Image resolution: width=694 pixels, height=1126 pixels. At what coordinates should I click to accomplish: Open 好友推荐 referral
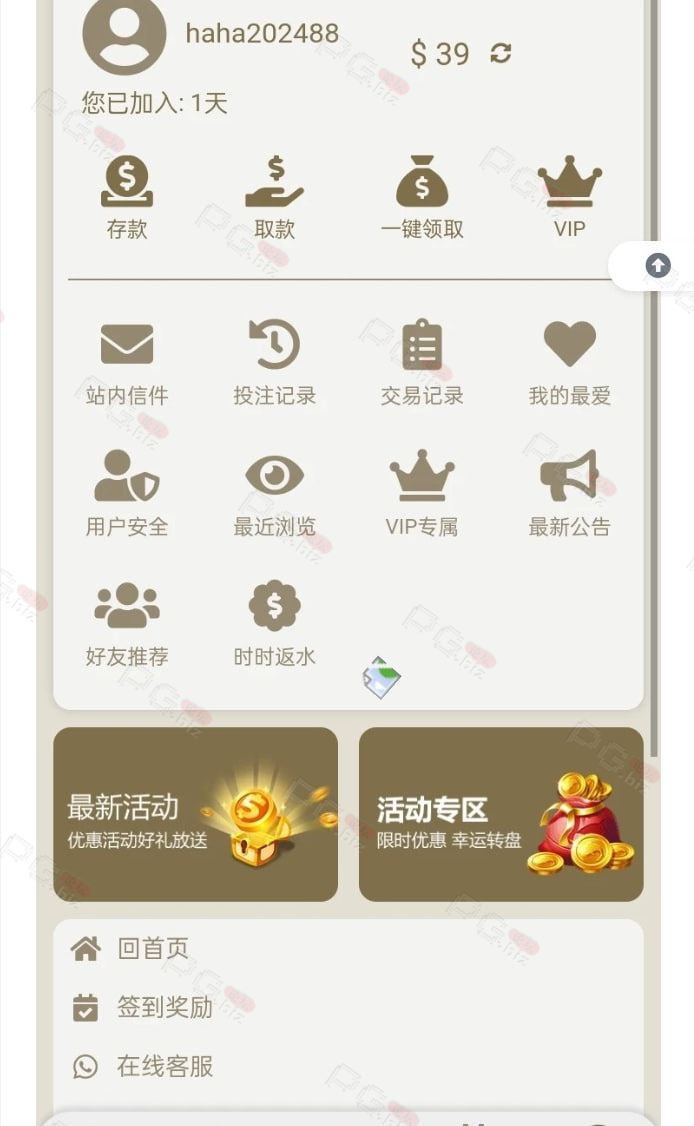pyautogui.click(x=127, y=625)
